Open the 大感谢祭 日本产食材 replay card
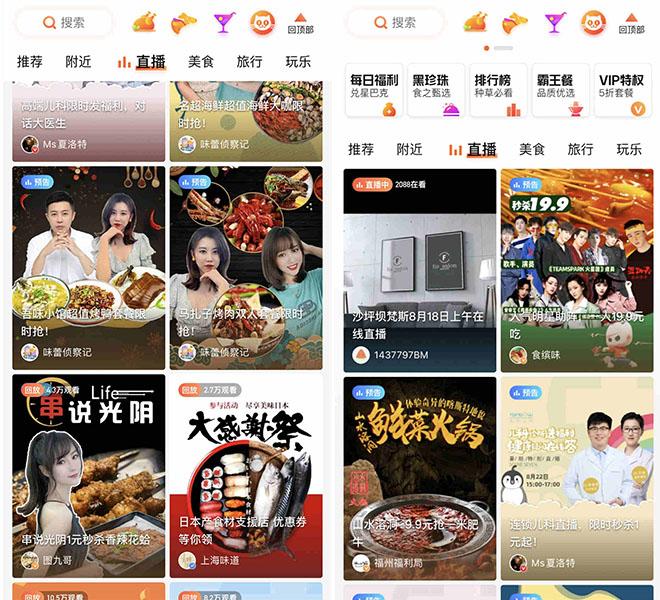This screenshot has width=660, height=600. [x=244, y=475]
